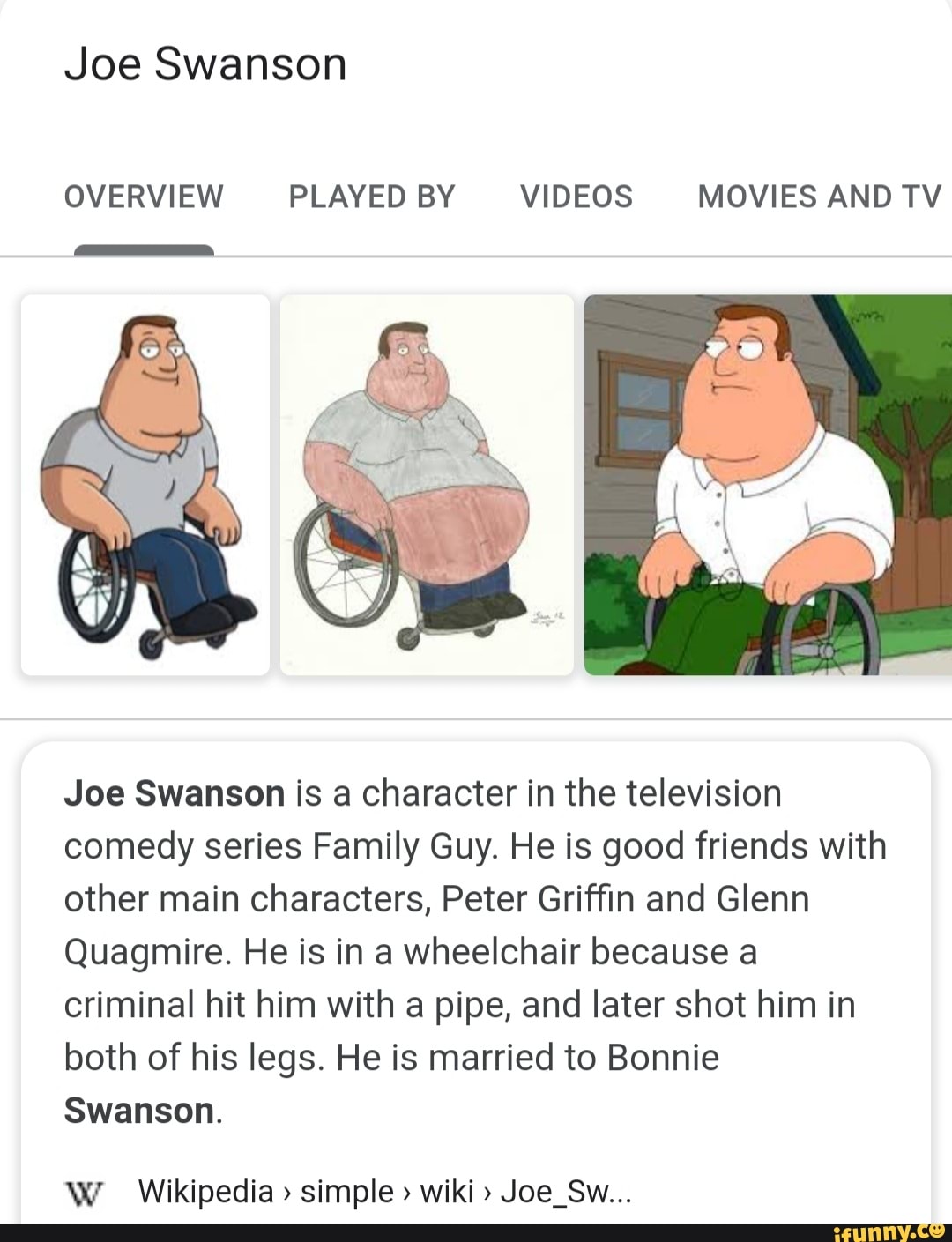Open the middle fan-art drawing of Joe
This screenshot has width=952, height=1242.
427,485
